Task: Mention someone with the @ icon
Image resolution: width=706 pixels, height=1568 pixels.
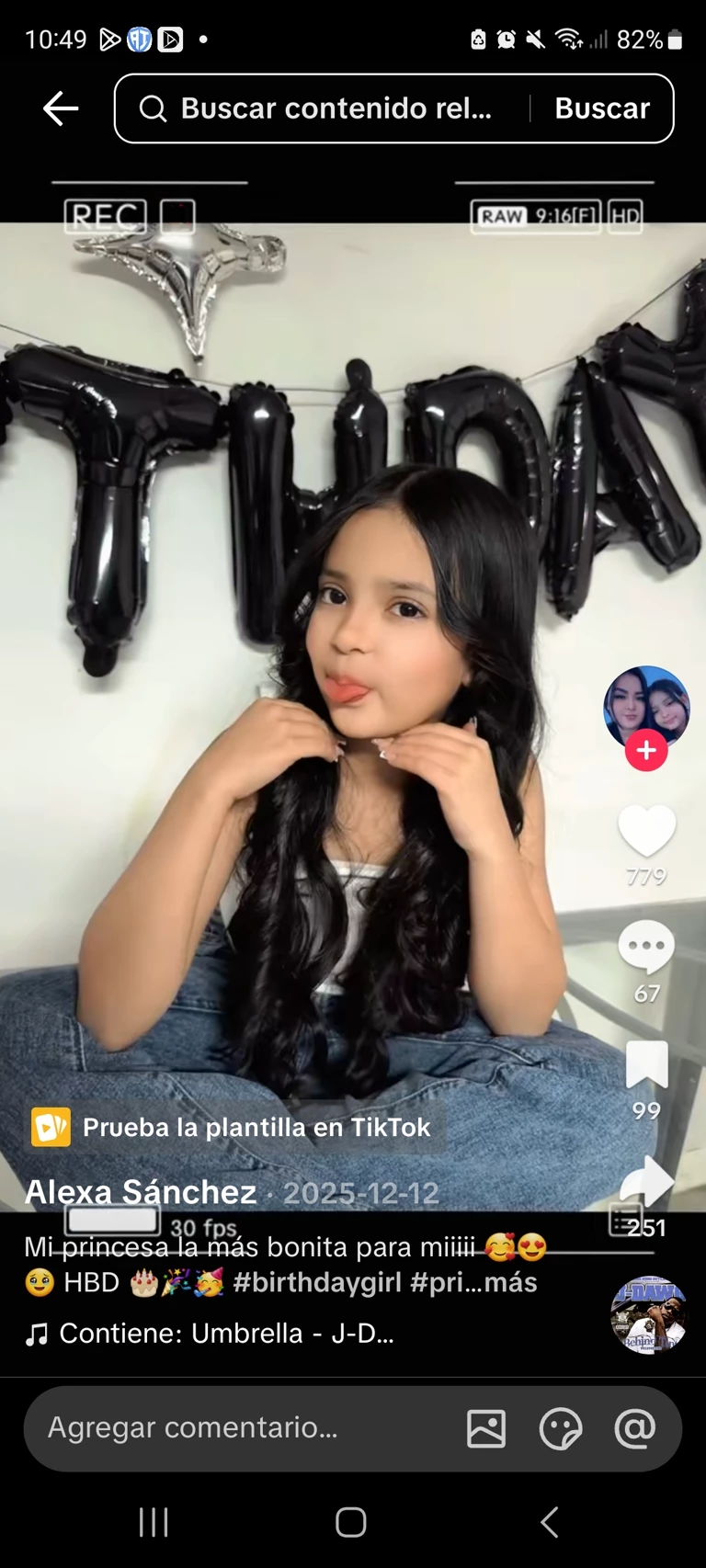Action: [634, 1428]
